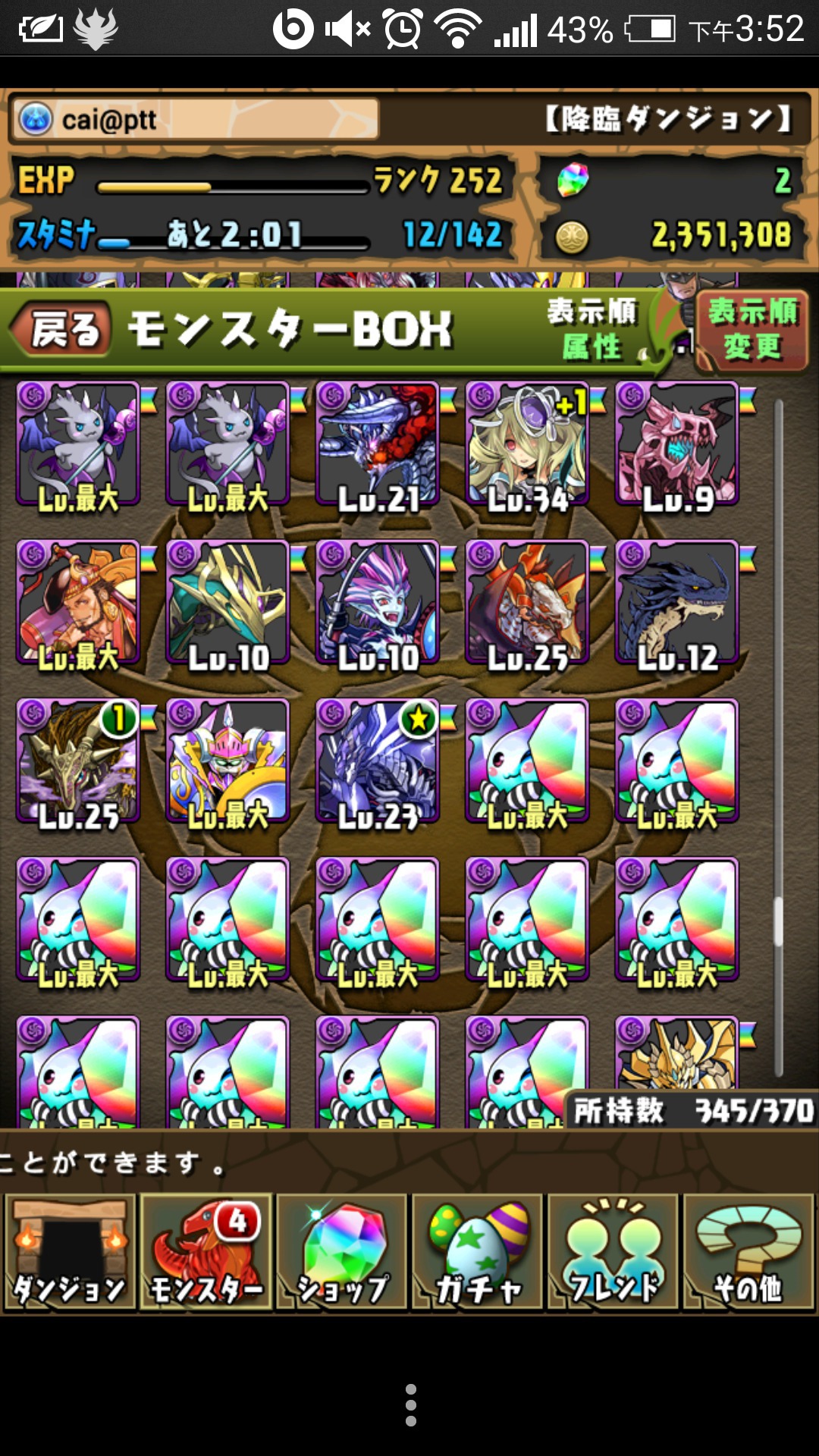Select the Lv.12 dark blue dragon
819x1456 pixels.
click(x=677, y=603)
